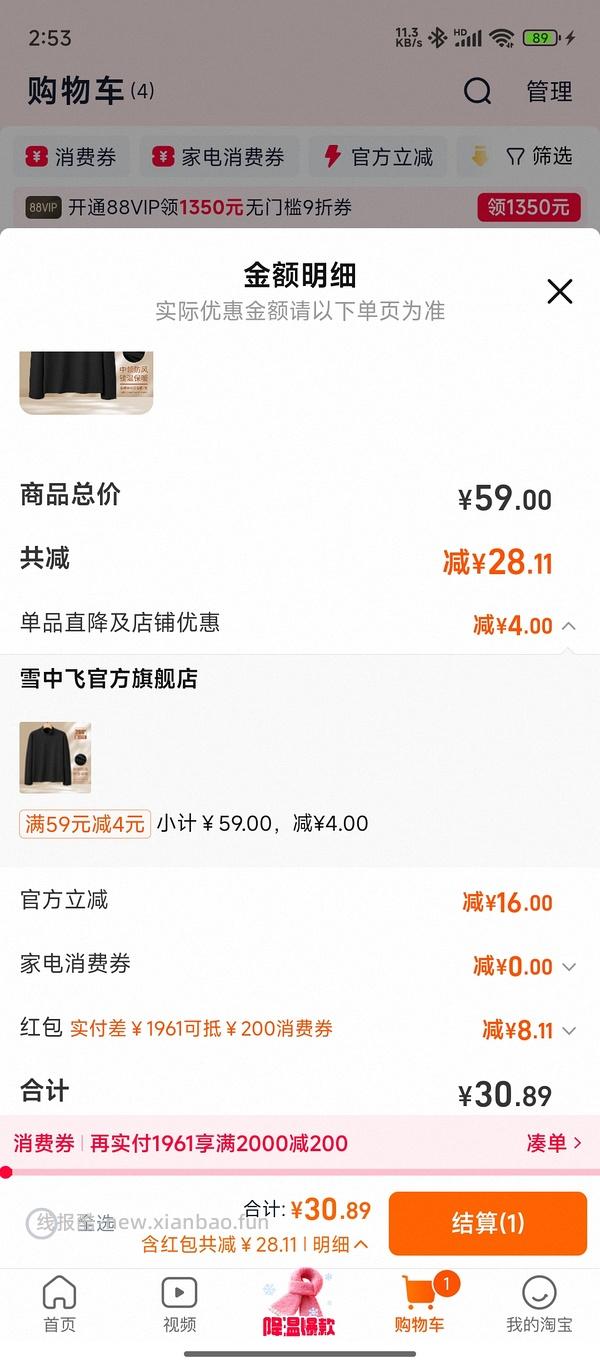Open the 我的淘宝 profile tab

point(539,1305)
